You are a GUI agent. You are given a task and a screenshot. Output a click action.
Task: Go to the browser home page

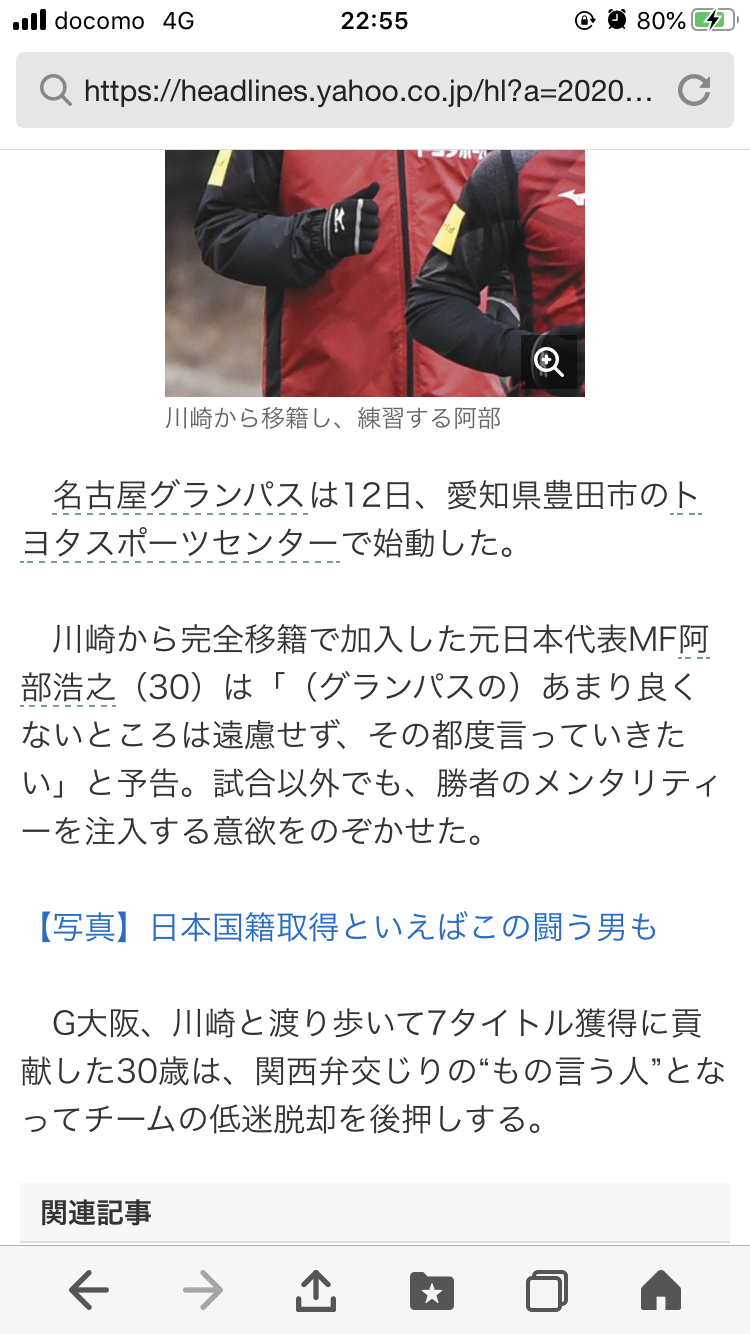tap(661, 1291)
